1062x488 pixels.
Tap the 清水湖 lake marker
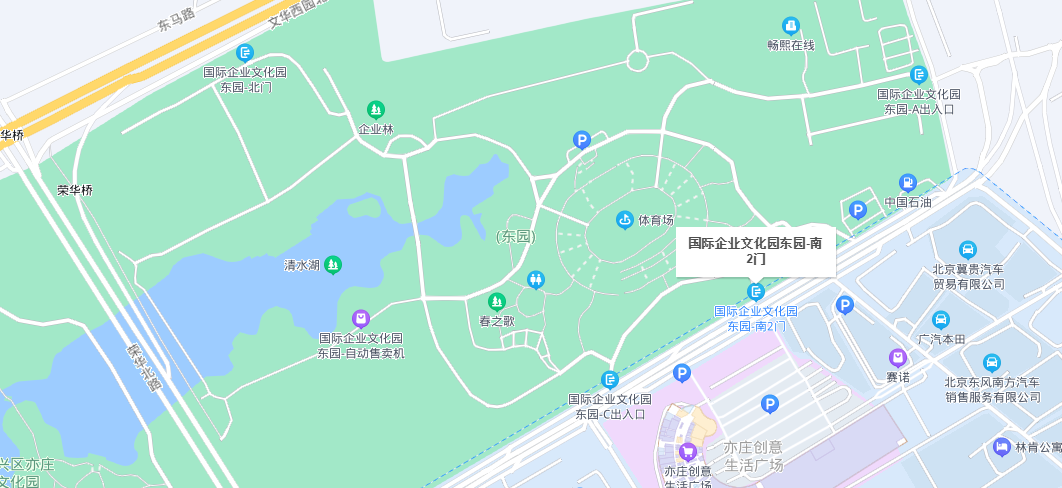[x=333, y=265]
